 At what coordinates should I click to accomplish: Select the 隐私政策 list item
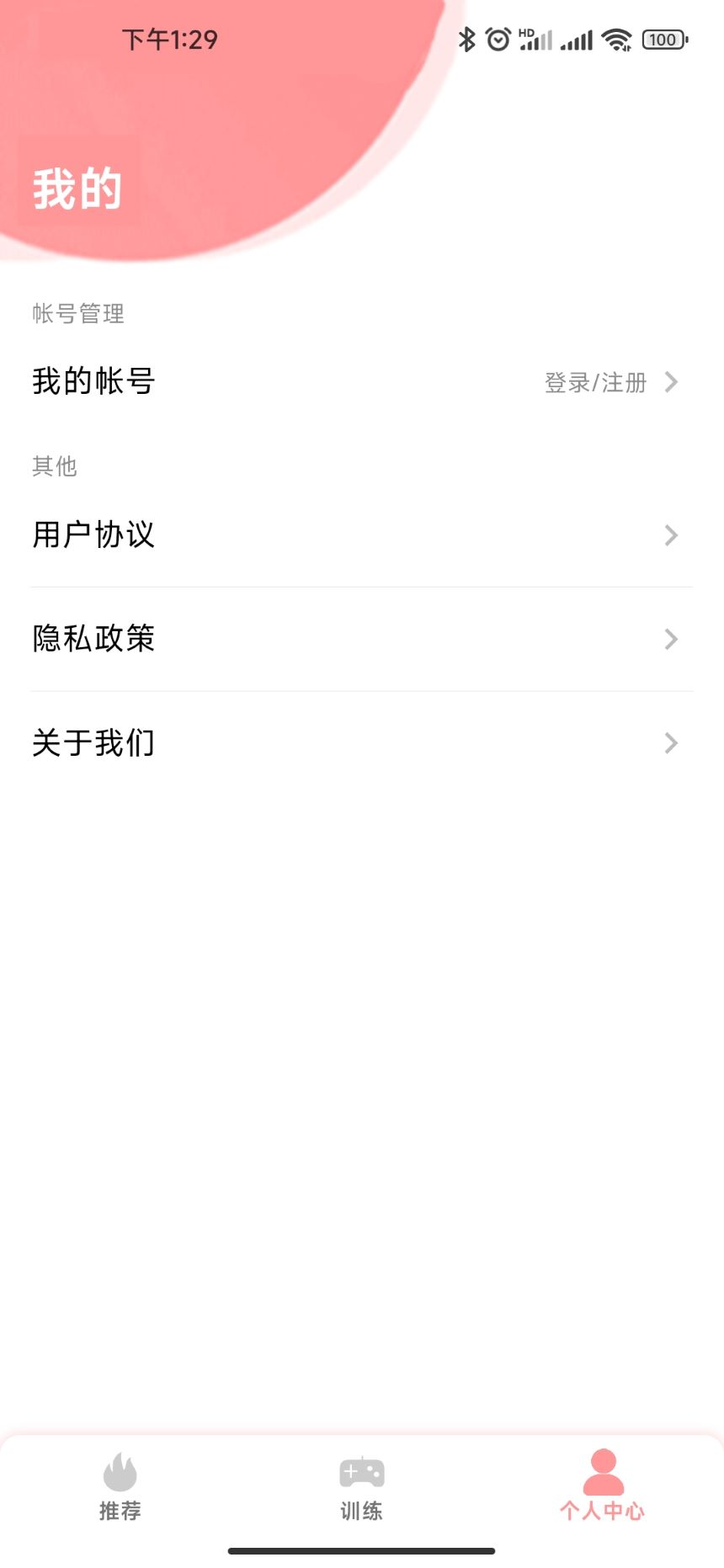coord(93,639)
